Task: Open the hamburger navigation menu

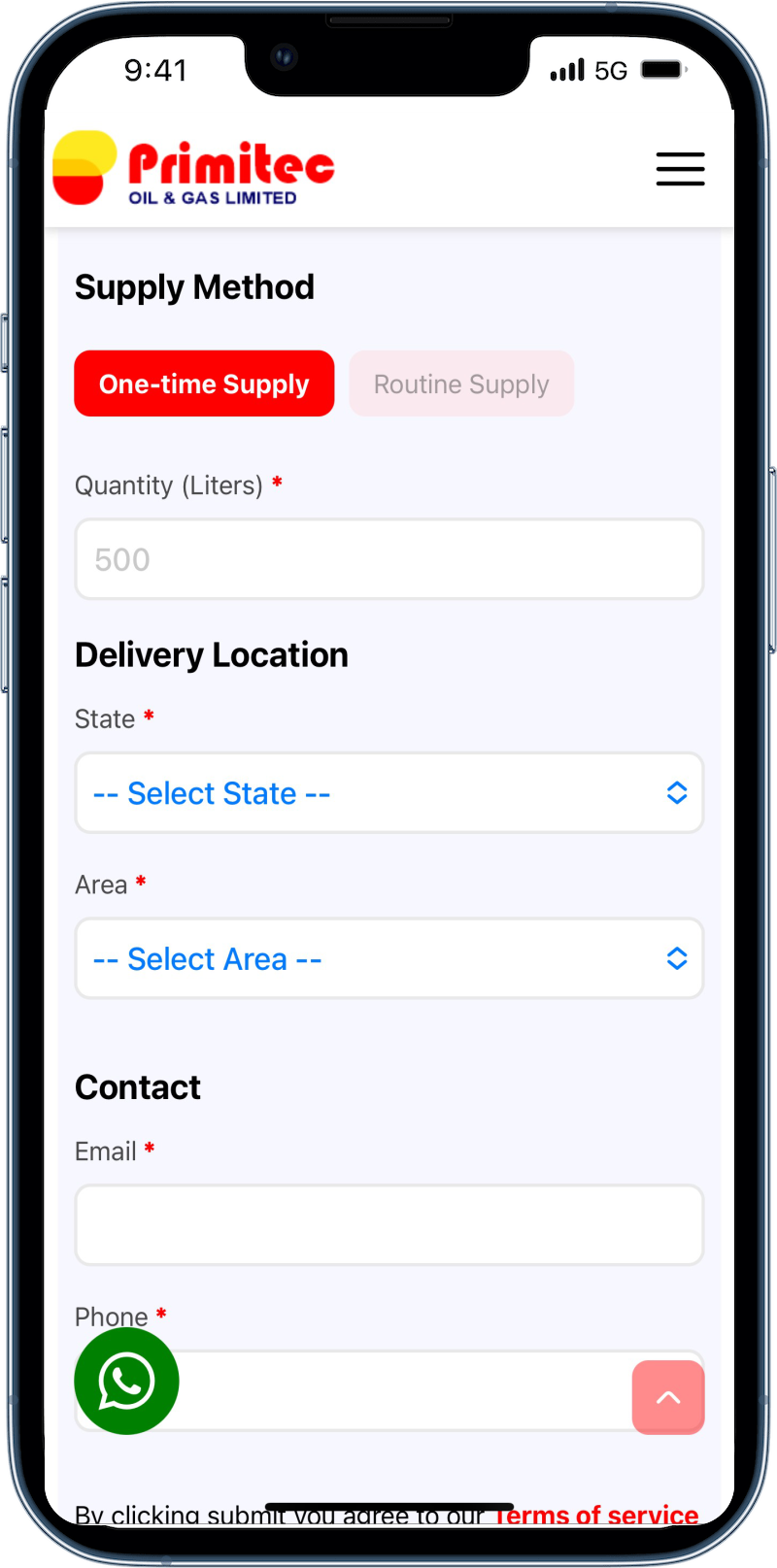Action: coord(680,169)
